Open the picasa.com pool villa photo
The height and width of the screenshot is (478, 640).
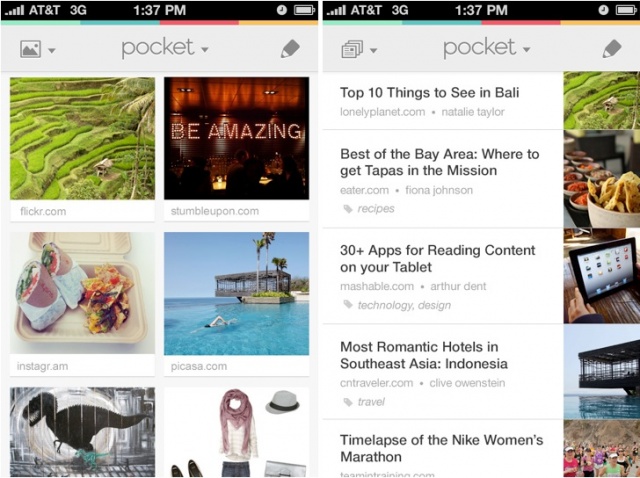coord(236,293)
